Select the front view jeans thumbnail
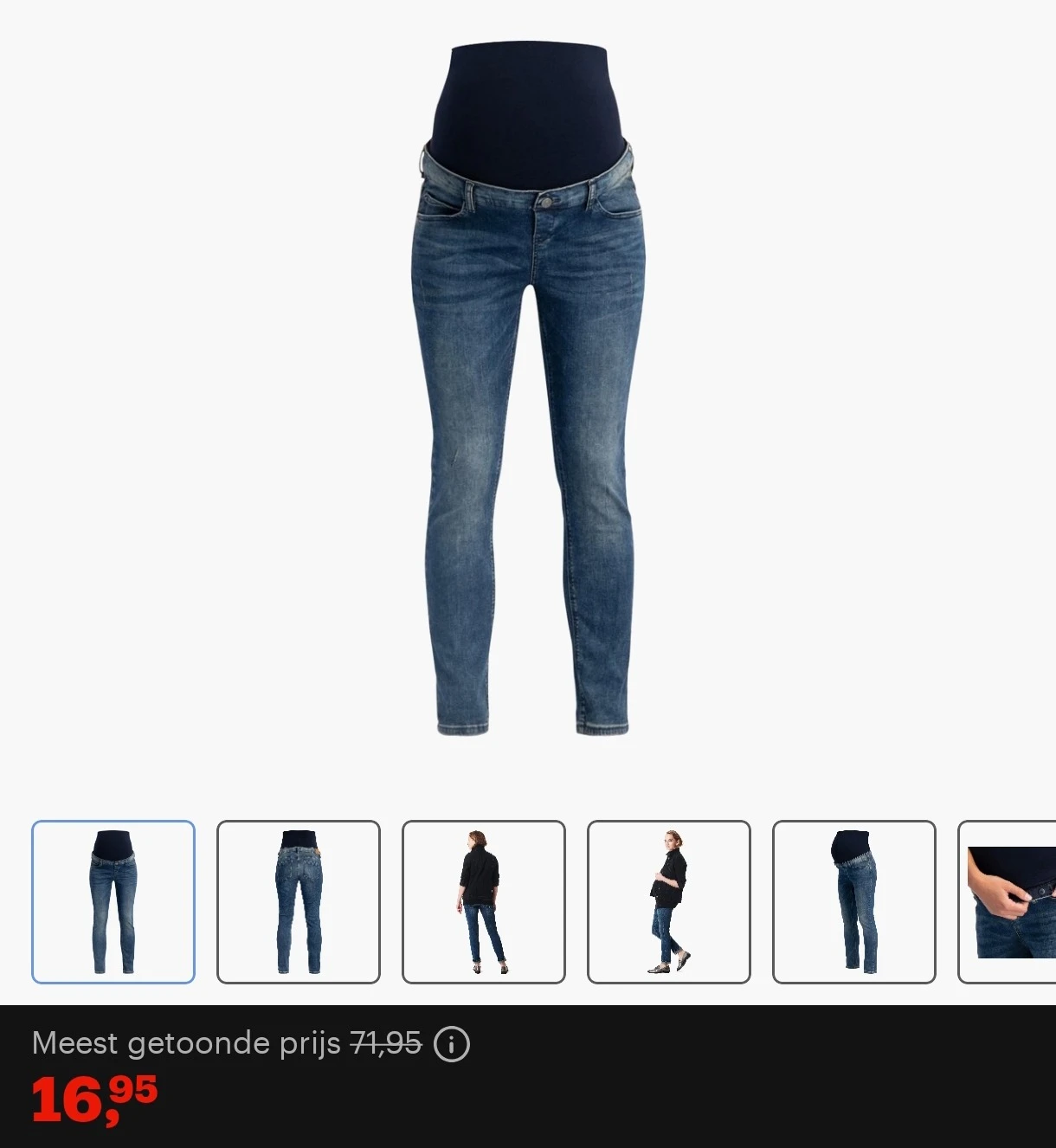Viewport: 1056px width, 1148px height. 113,901
